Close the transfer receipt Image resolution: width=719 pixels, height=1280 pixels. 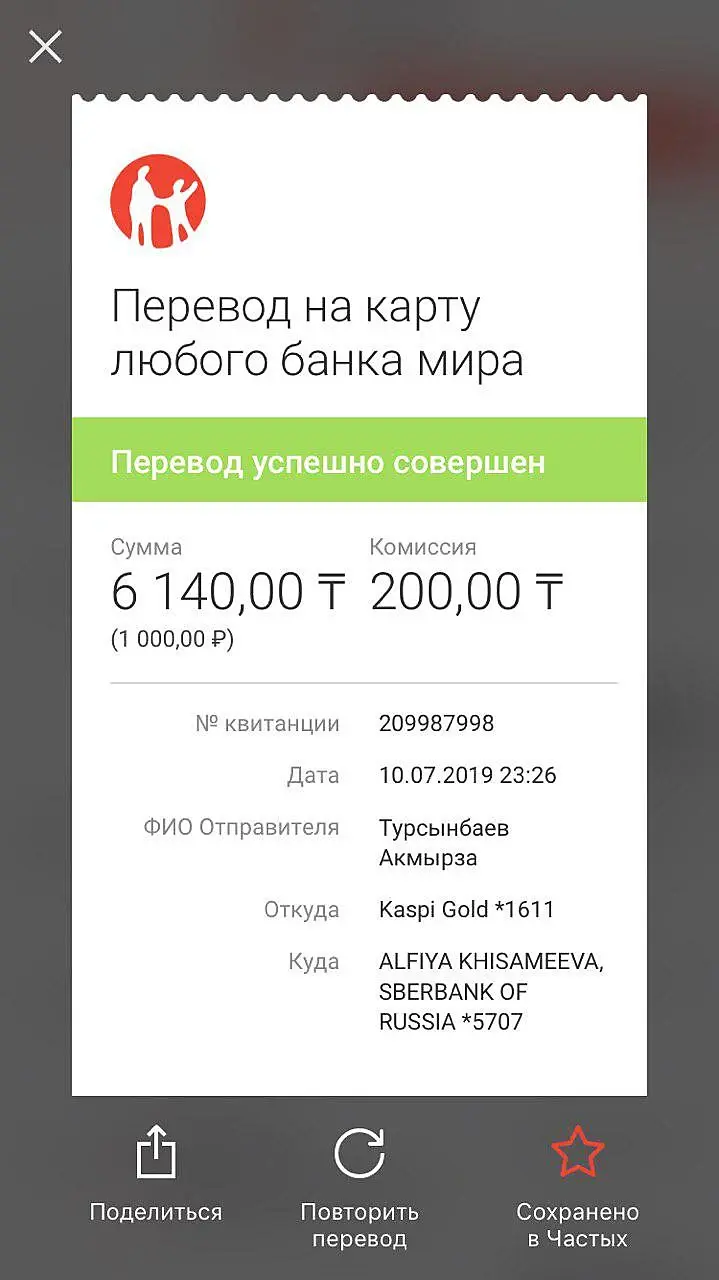(45, 46)
